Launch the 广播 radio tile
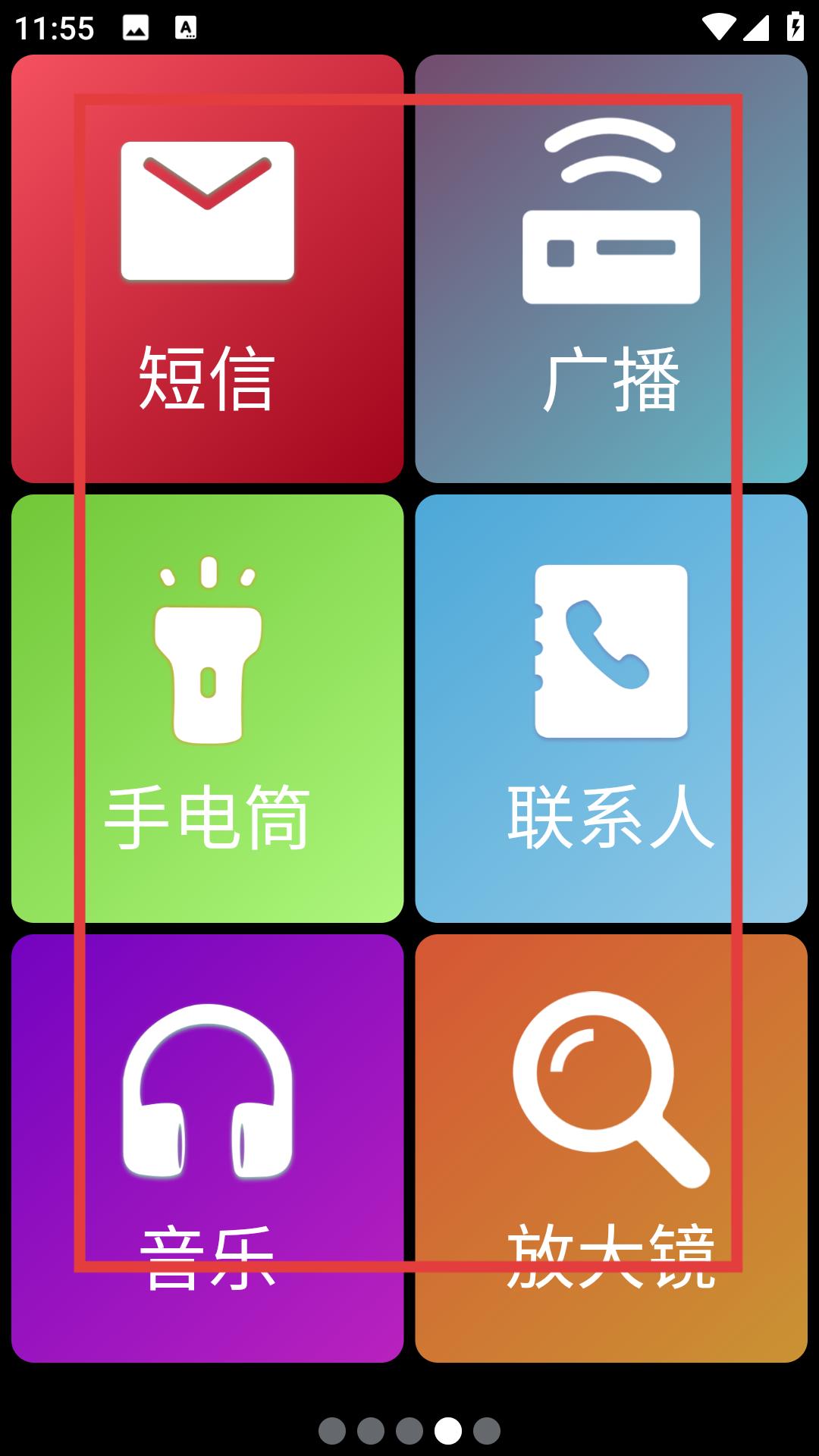This screenshot has height=1456, width=819. (610, 268)
